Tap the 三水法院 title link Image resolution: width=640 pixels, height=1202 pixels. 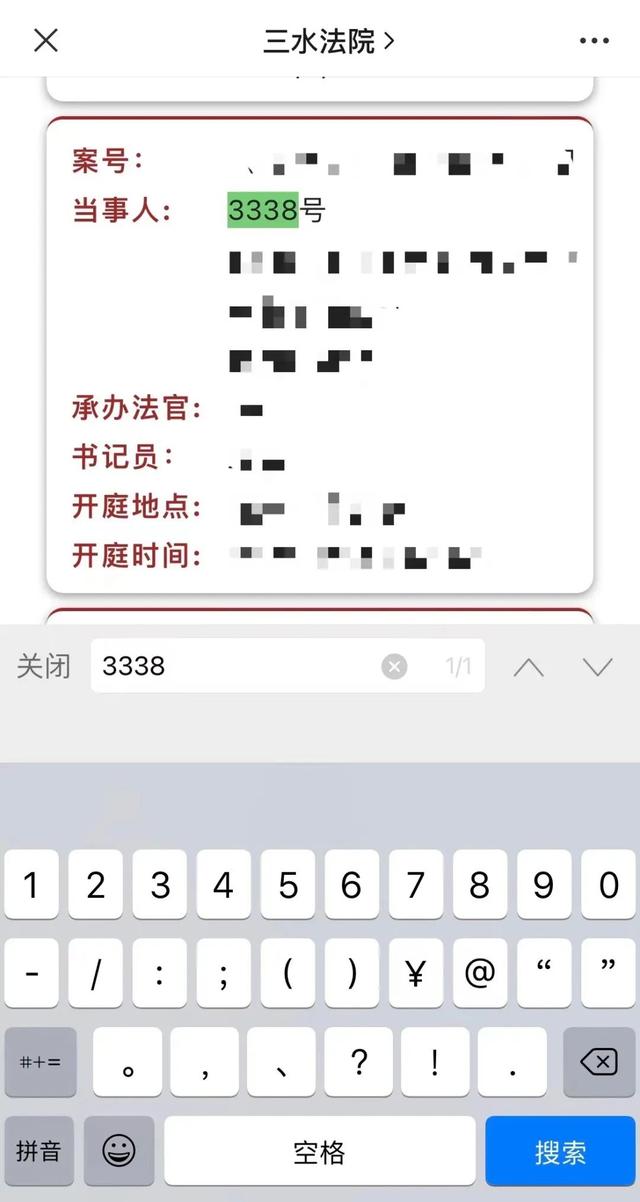(x=330, y=41)
